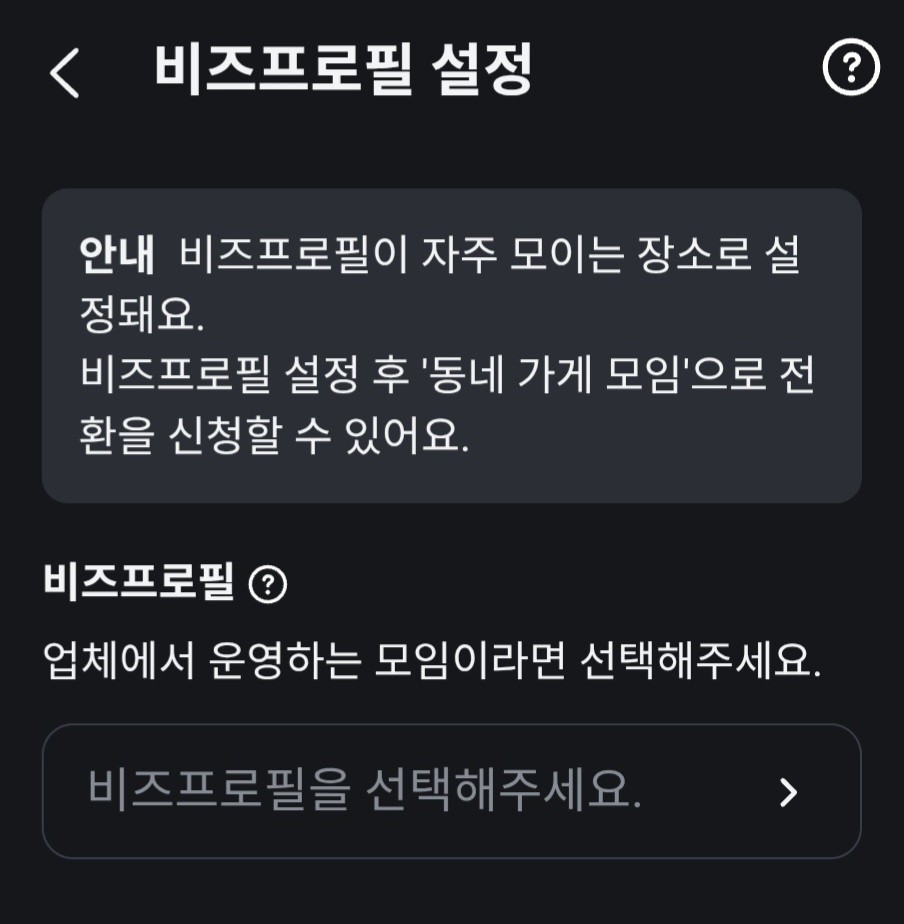Tap the question mark beside 비즈프로필 label
This screenshot has width=904, height=924.
coord(267,585)
